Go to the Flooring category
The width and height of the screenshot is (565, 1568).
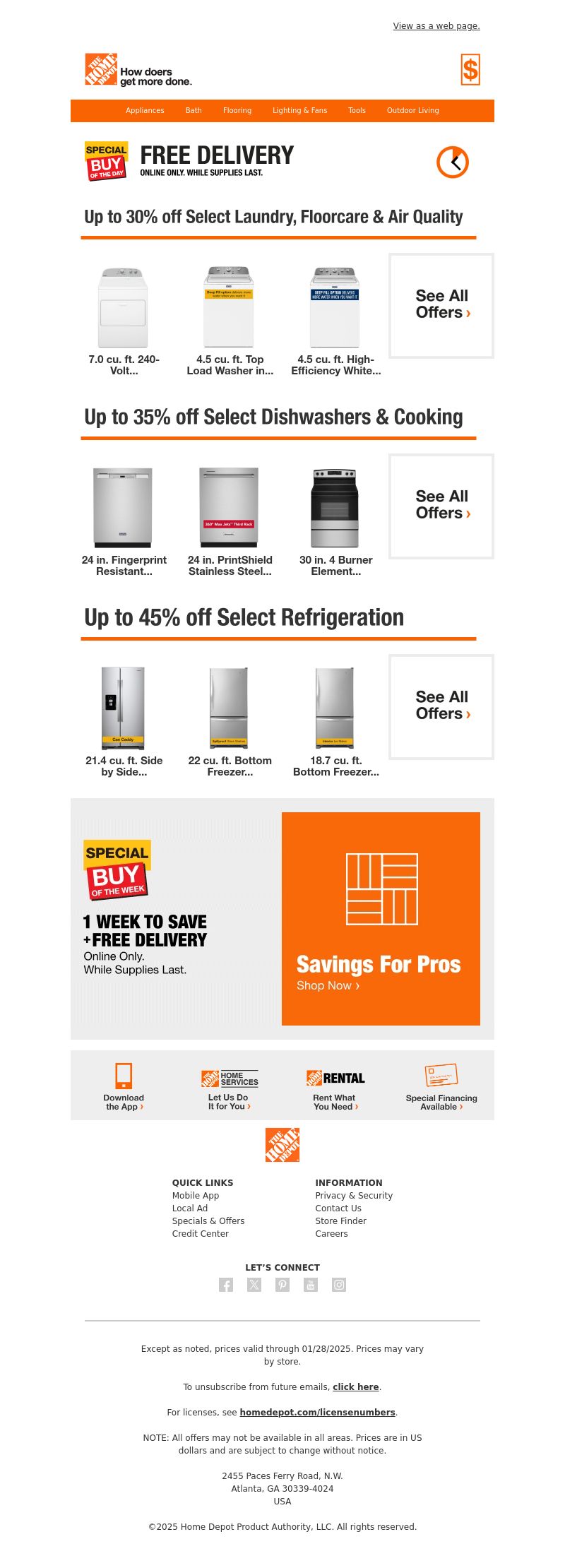pos(237,110)
